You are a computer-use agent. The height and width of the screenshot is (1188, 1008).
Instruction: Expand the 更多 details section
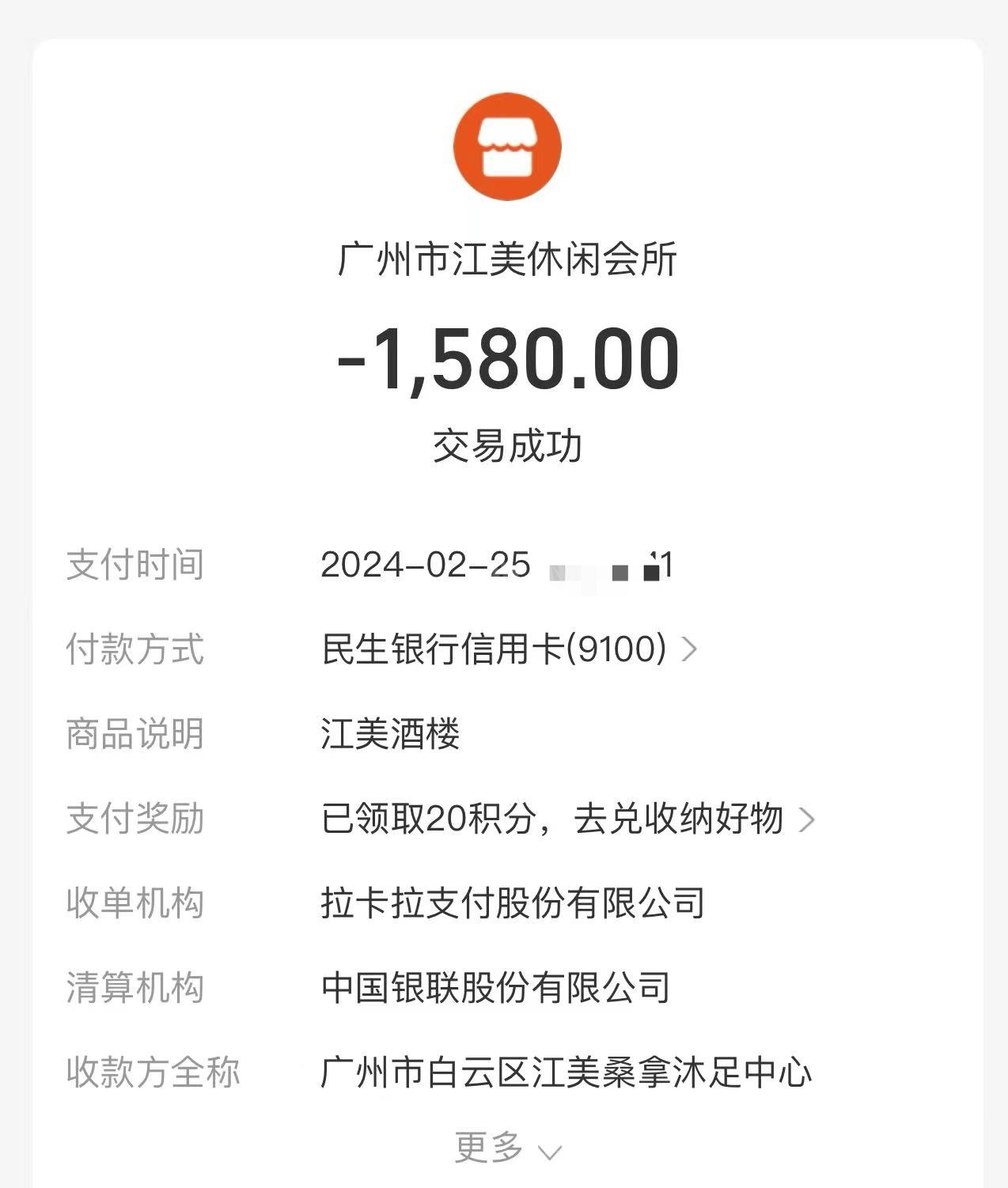(x=507, y=1148)
